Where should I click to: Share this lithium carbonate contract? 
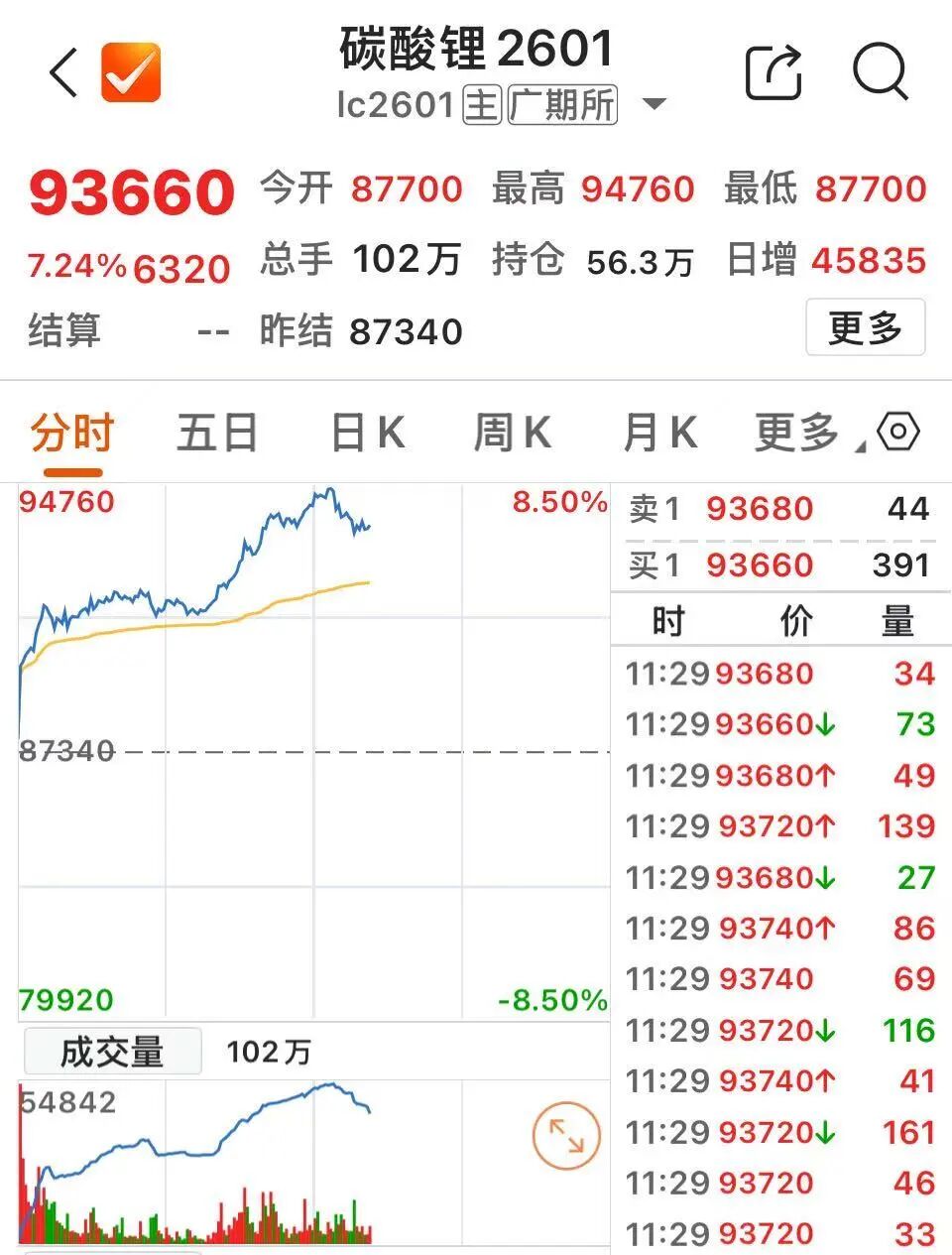(773, 71)
